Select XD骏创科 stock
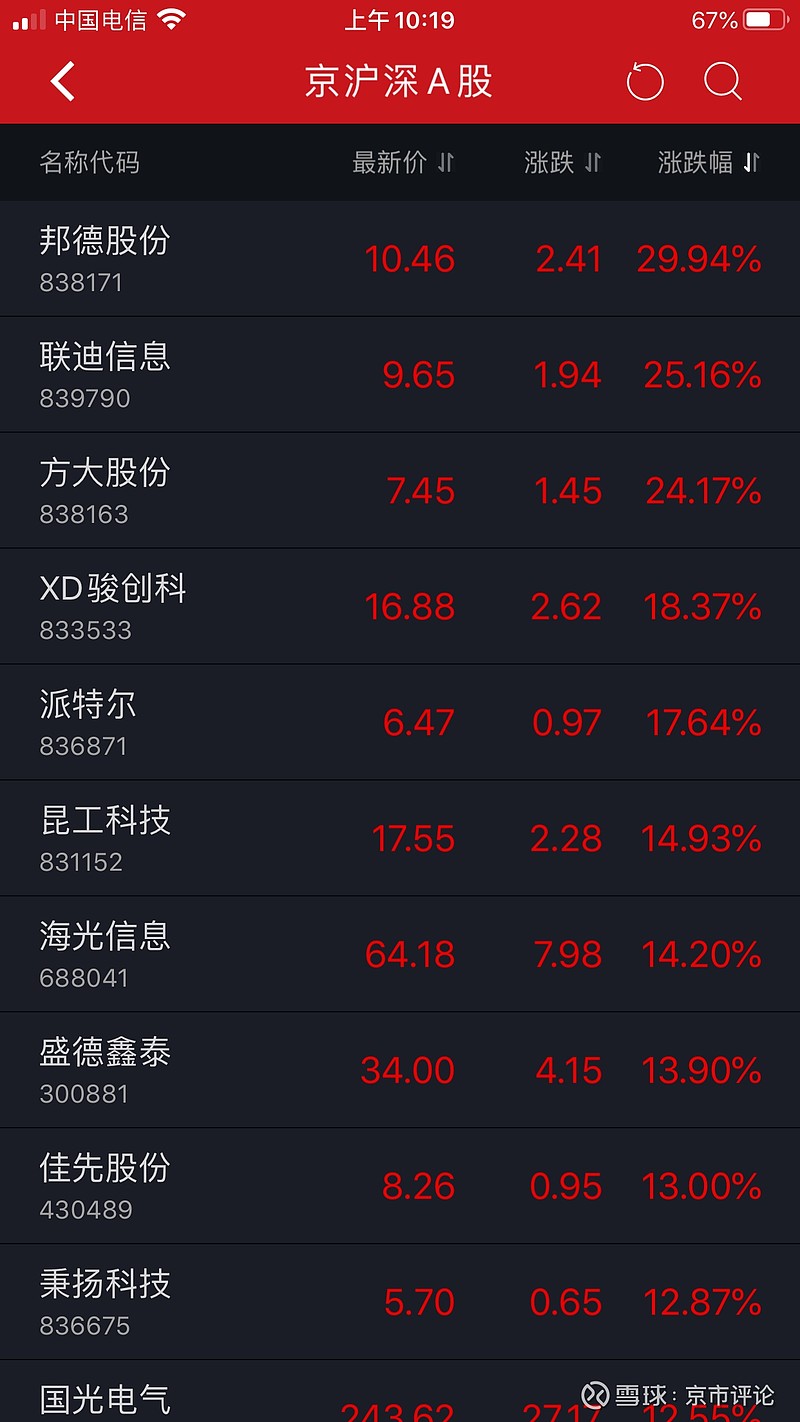Viewport: 800px width, 1422px height. (400, 607)
